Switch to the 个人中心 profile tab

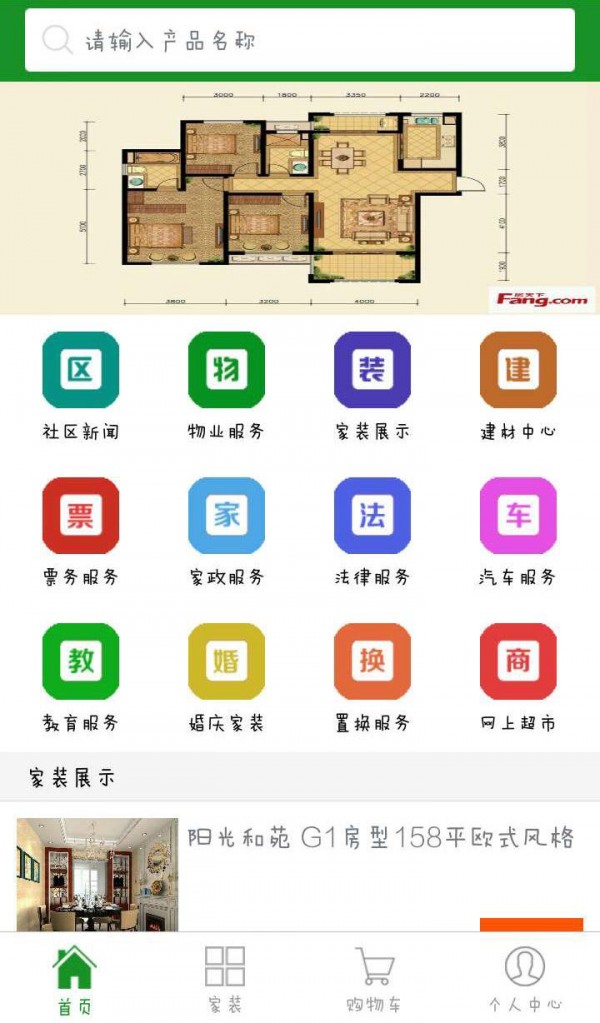[x=524, y=979]
